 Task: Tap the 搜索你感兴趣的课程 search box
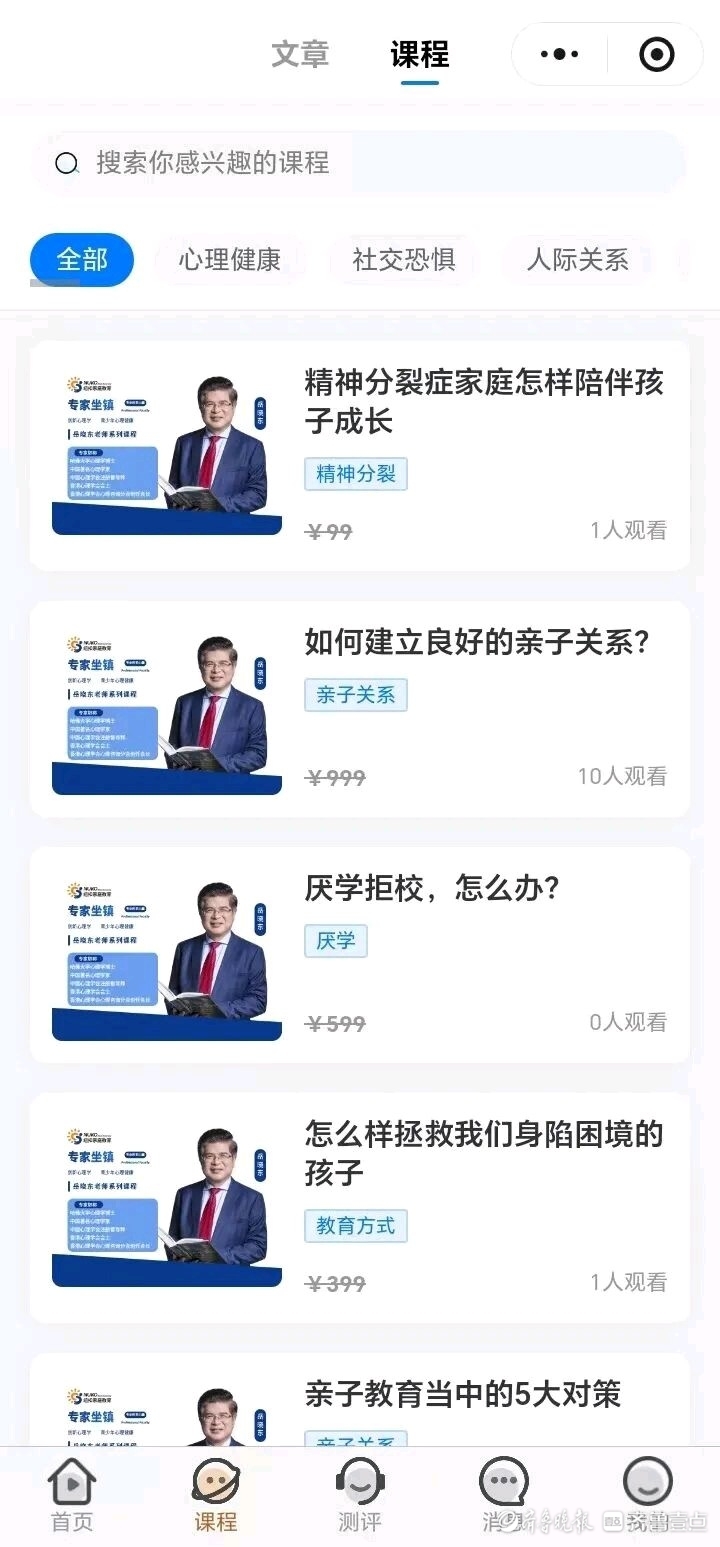pos(360,163)
